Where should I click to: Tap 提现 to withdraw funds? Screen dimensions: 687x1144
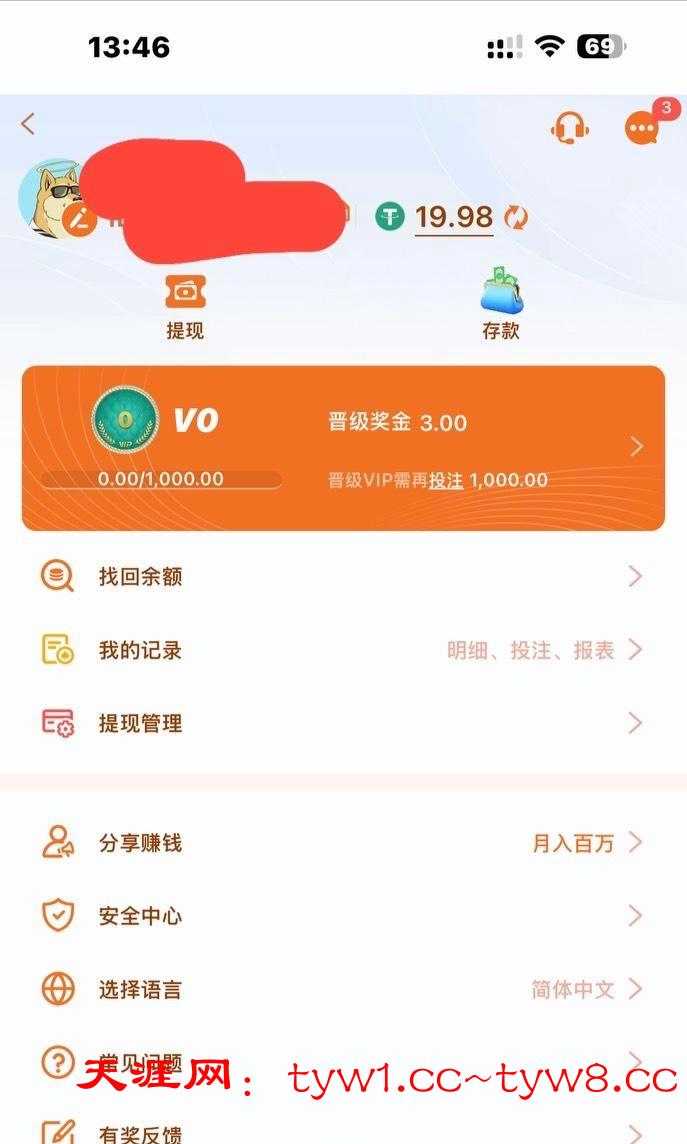pos(184,307)
